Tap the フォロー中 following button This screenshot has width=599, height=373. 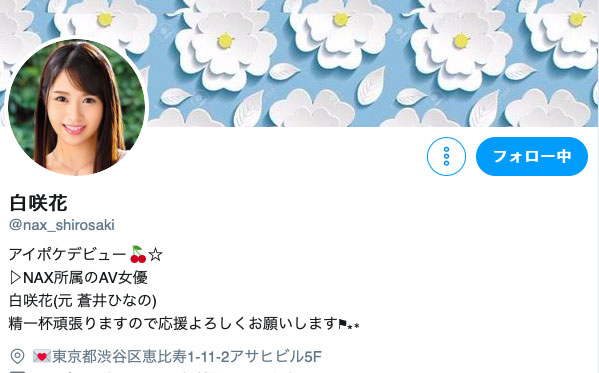tap(532, 156)
